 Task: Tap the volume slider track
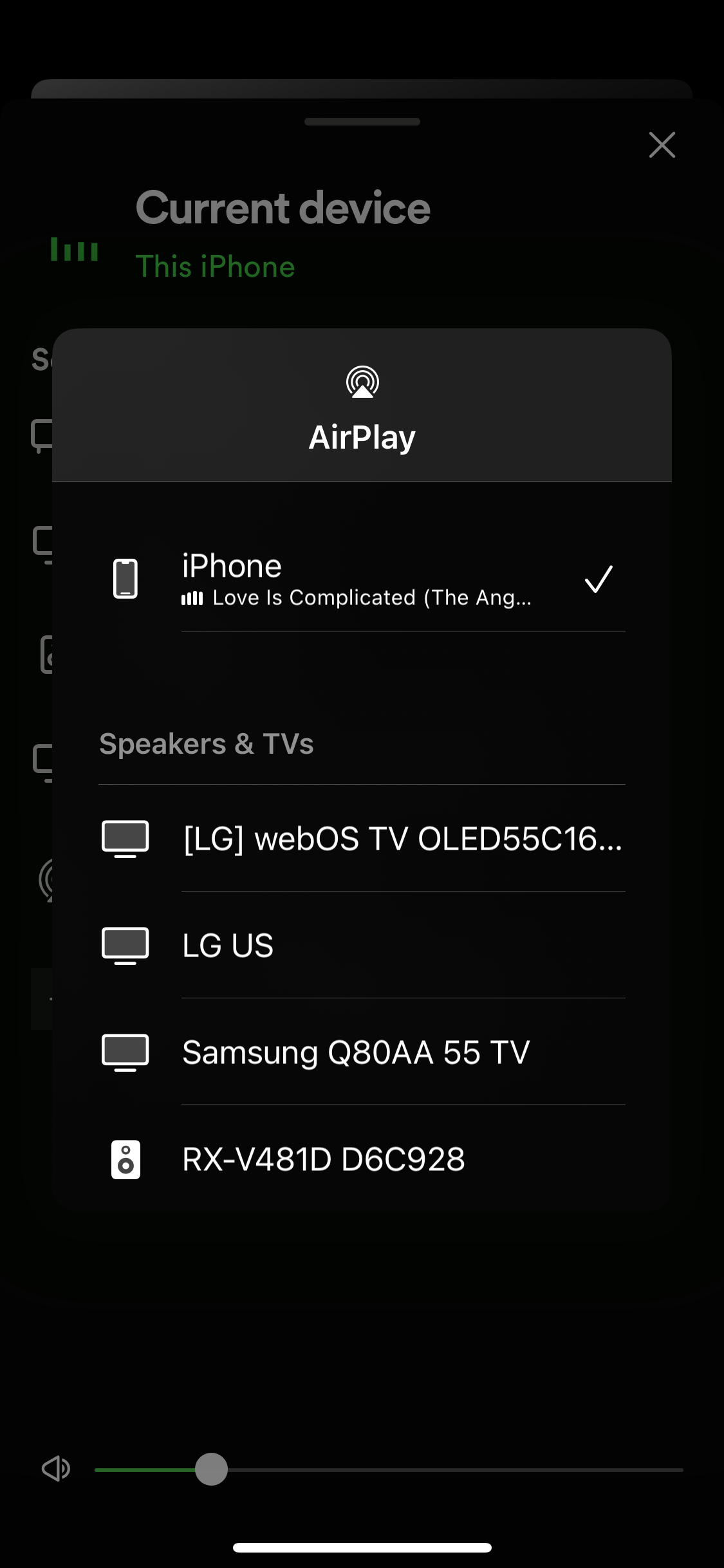tap(450, 1470)
